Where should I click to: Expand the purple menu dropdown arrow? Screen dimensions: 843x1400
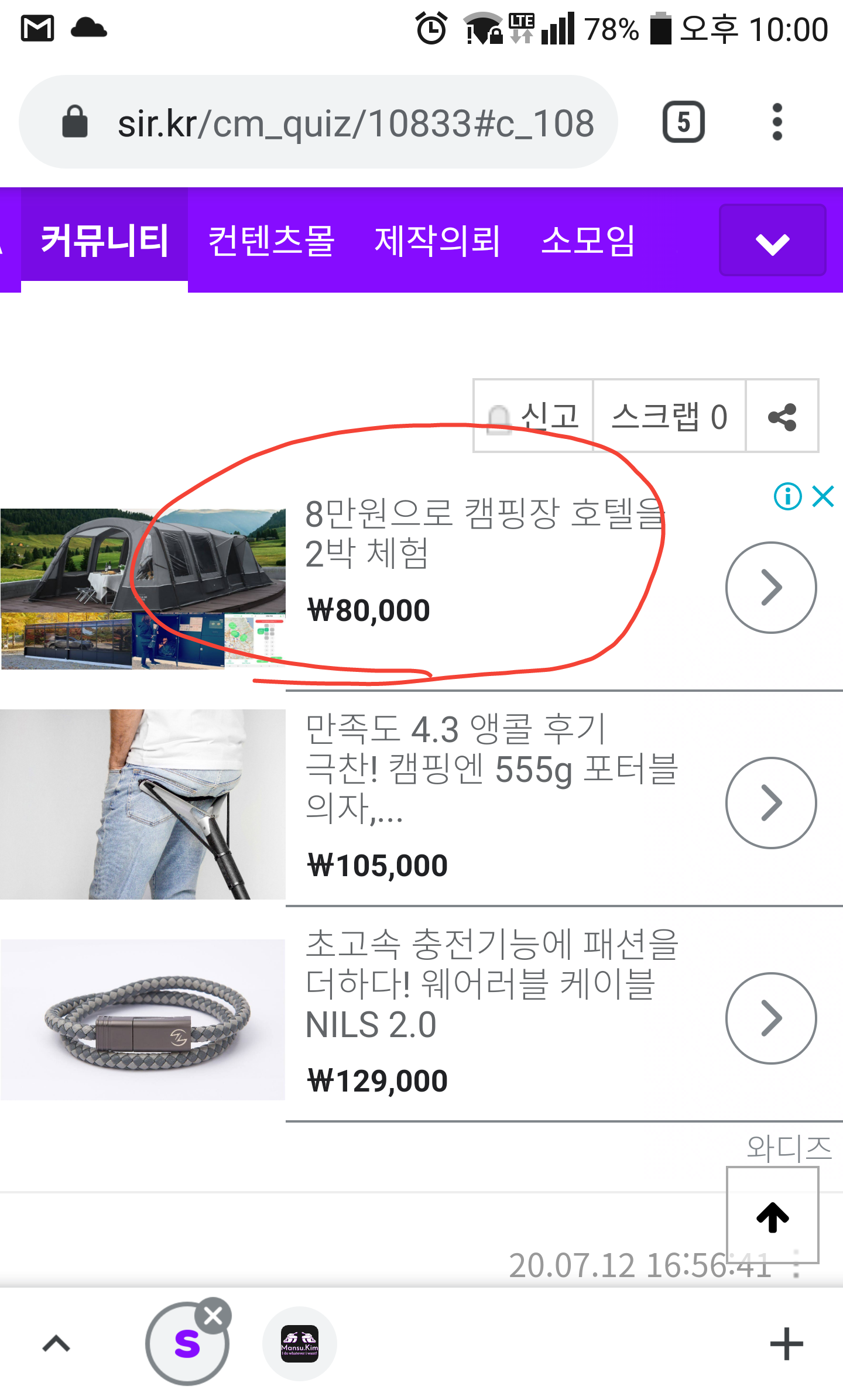click(772, 241)
